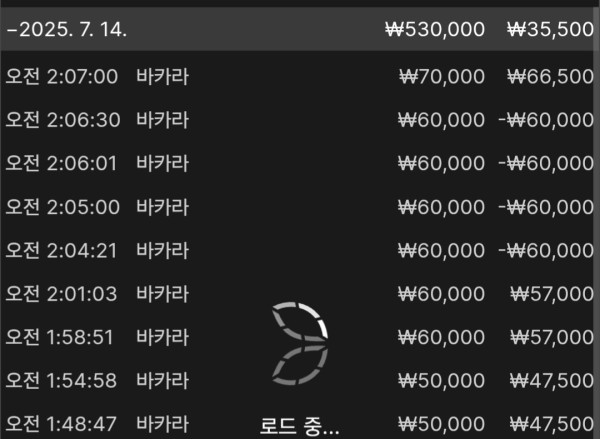Open the 오전 2:04:21 바카라 record
Image resolution: width=600 pixels, height=439 pixels.
[300, 250]
